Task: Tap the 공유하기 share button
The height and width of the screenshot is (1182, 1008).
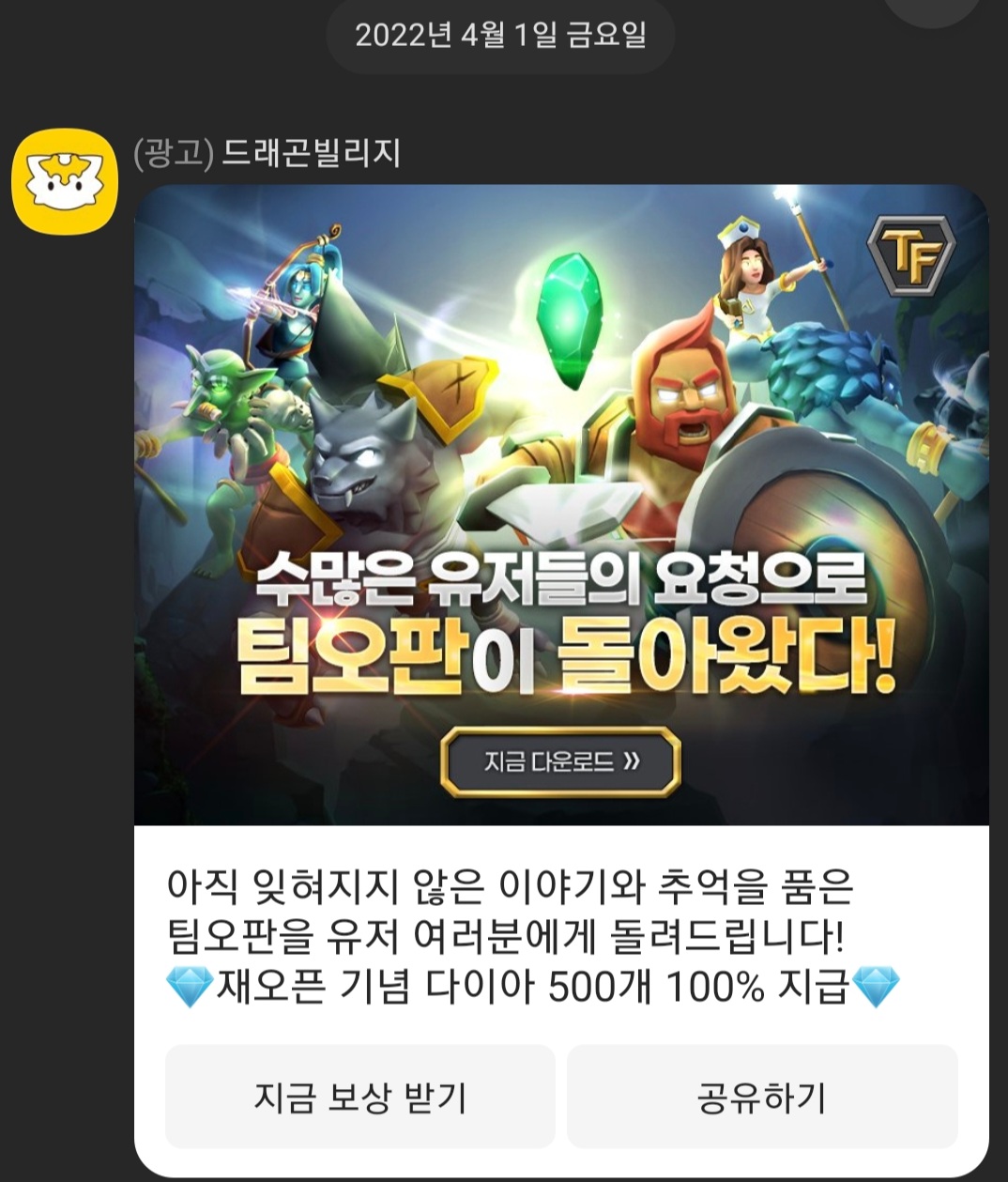Action: point(762,1097)
